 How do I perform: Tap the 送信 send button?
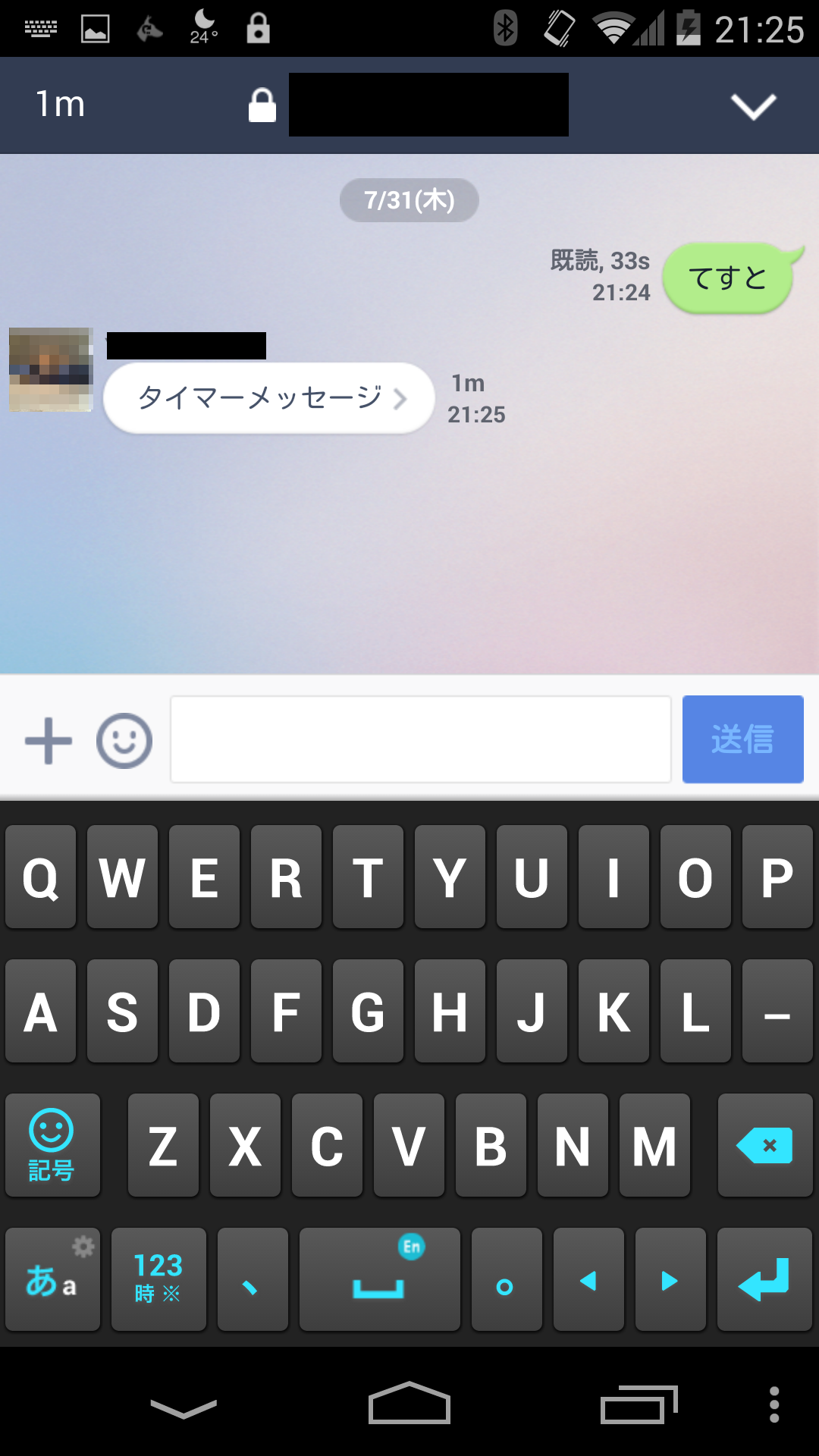point(742,739)
